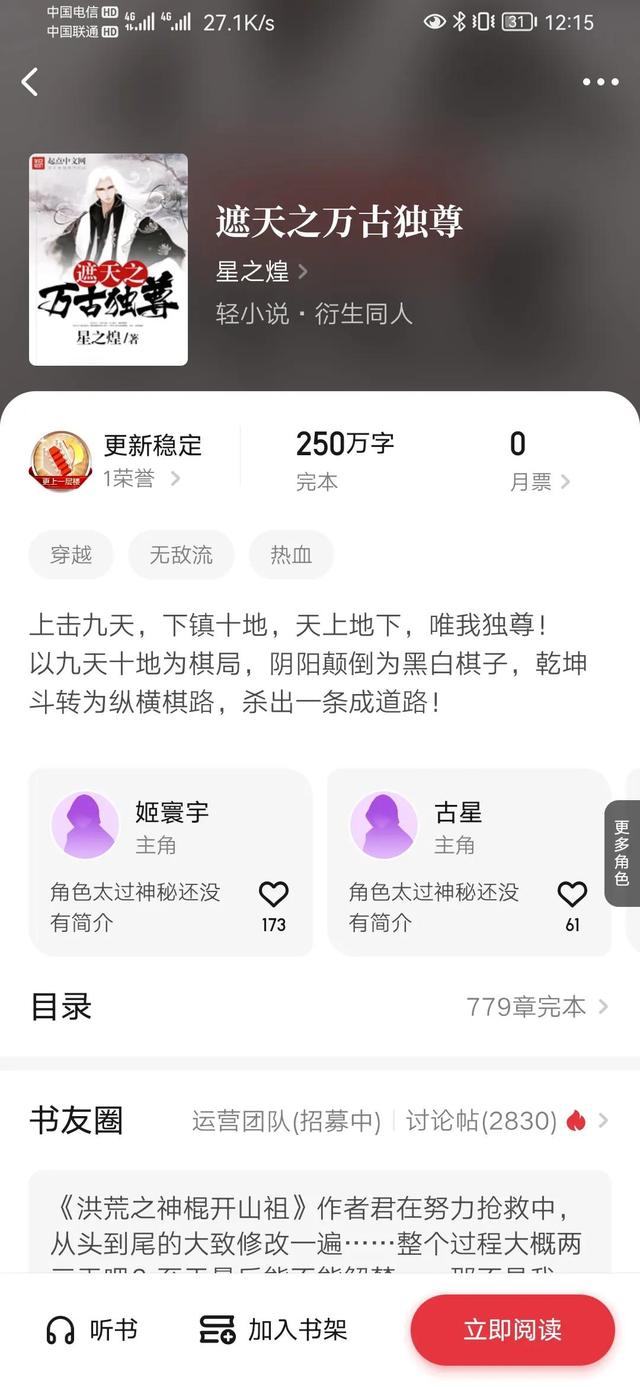The width and height of the screenshot is (640, 1387).
Task: Go back using the top-left arrow
Action: pos(30,82)
